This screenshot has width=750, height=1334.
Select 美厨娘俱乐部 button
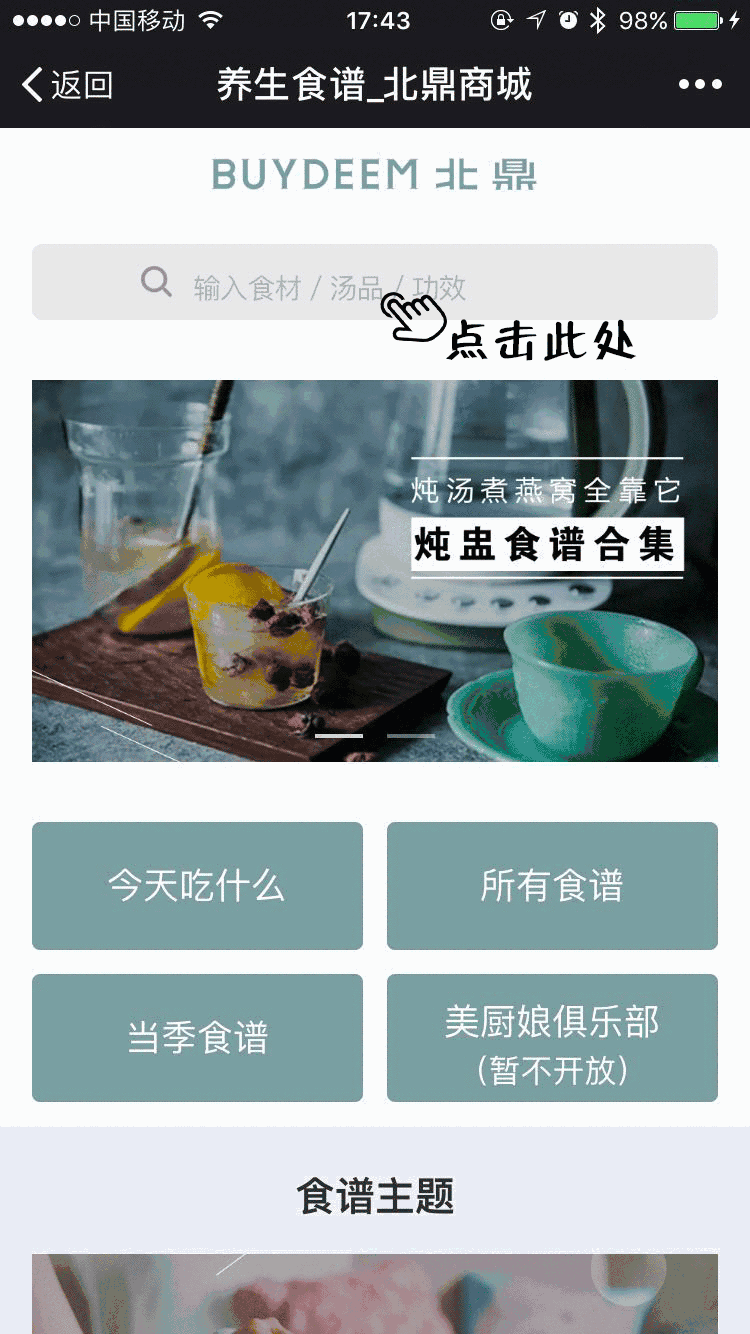tap(552, 1038)
